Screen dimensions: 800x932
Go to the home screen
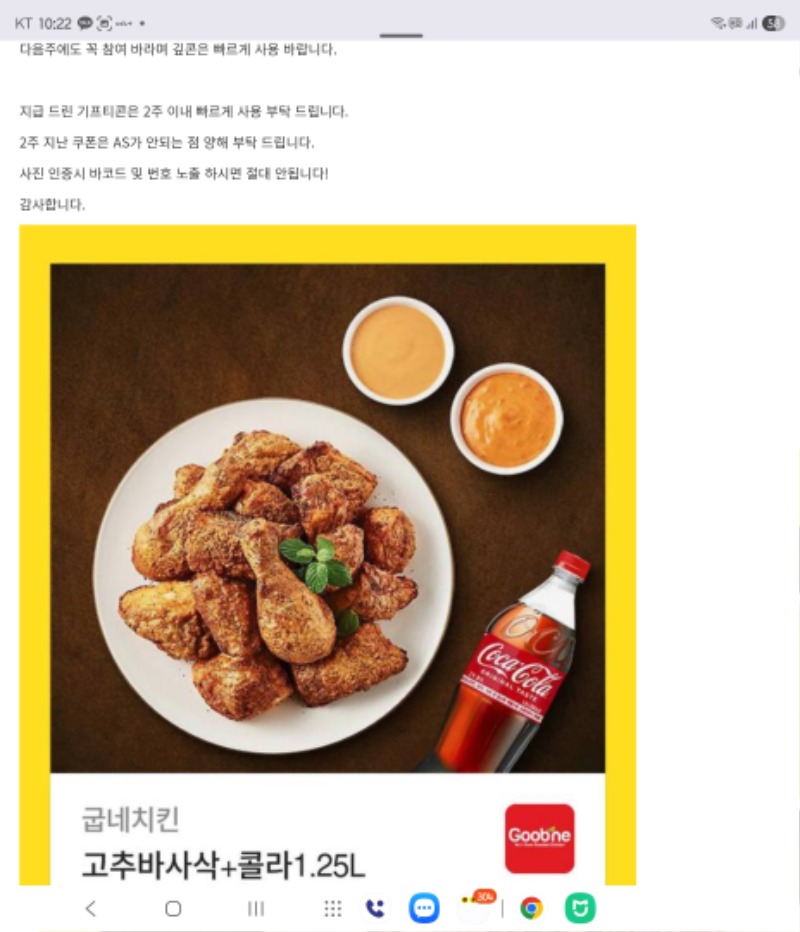pyautogui.click(x=173, y=908)
